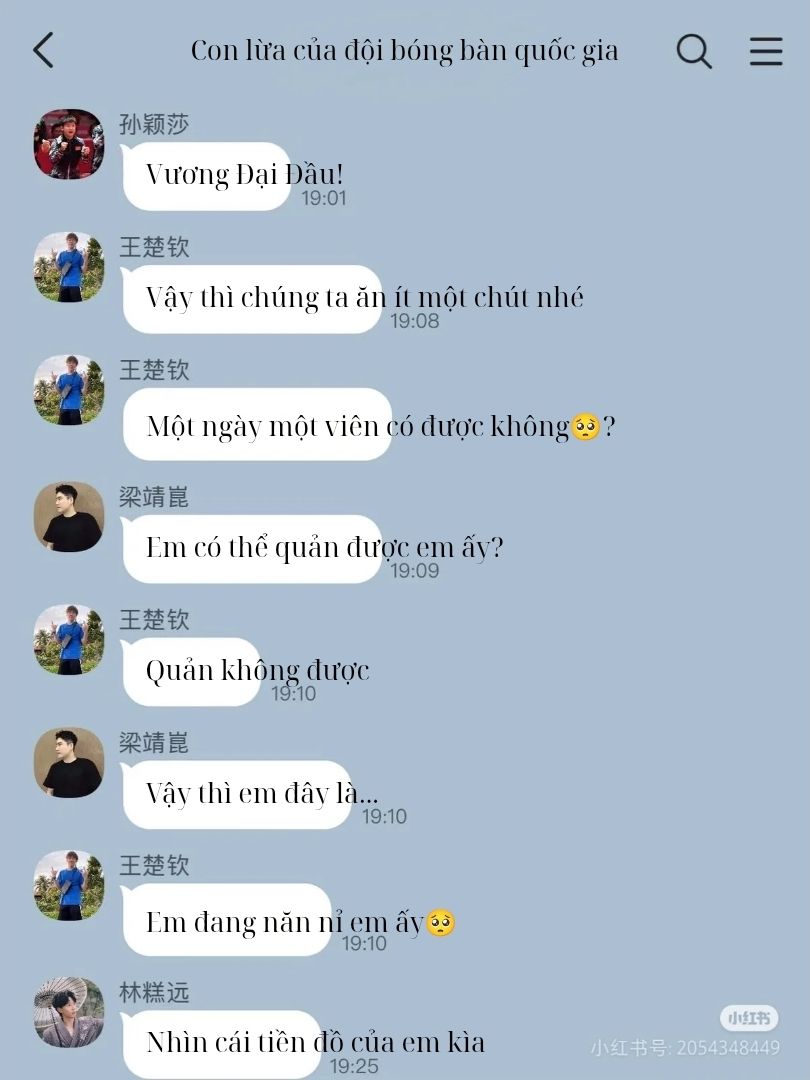The height and width of the screenshot is (1080, 810).
Task: Go back from the group chat
Action: point(43,50)
